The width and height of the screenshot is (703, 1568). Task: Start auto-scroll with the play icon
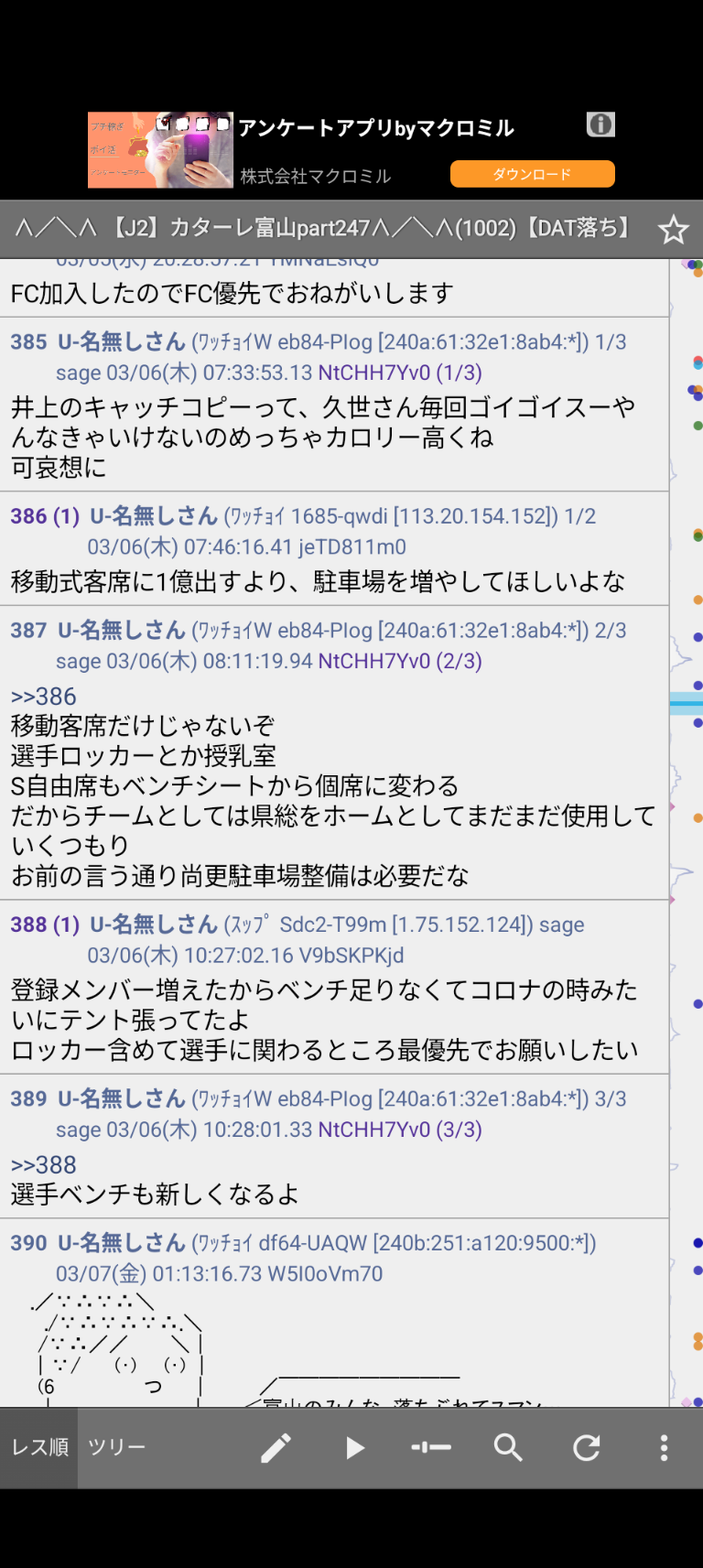tap(354, 1447)
